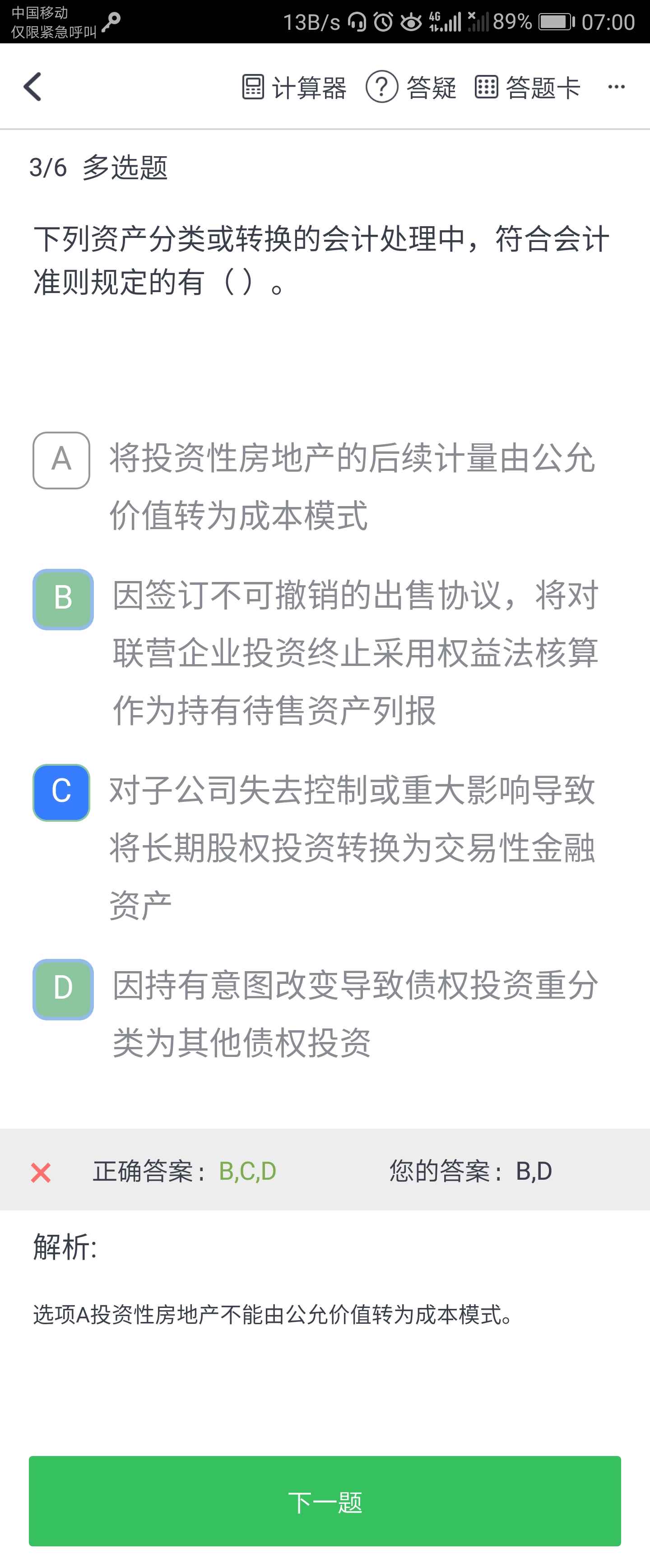The width and height of the screenshot is (650, 1568).
Task: Go back using the top-left arrow
Action: [x=33, y=86]
